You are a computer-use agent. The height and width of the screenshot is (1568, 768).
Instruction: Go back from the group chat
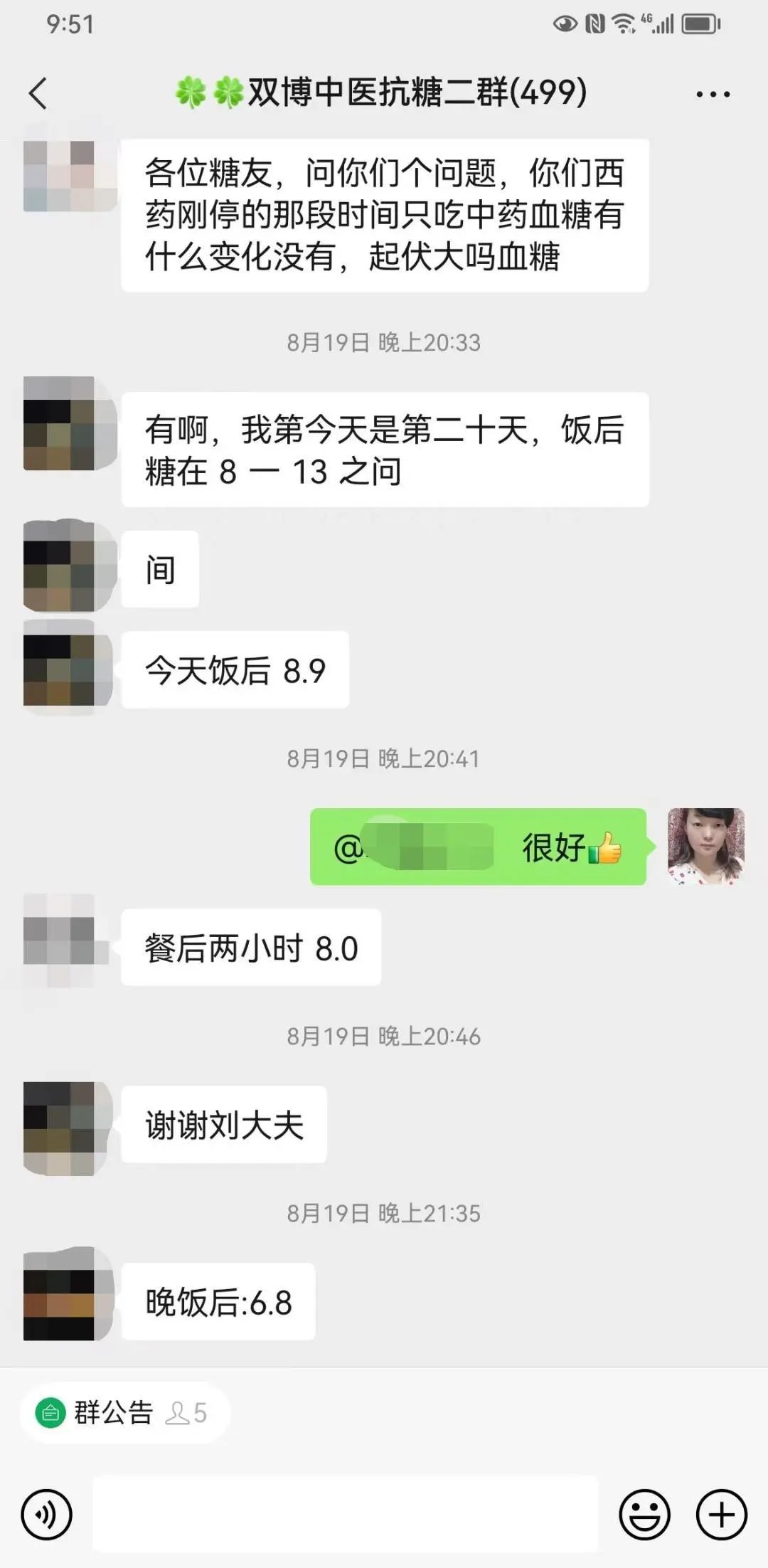pyautogui.click(x=38, y=94)
